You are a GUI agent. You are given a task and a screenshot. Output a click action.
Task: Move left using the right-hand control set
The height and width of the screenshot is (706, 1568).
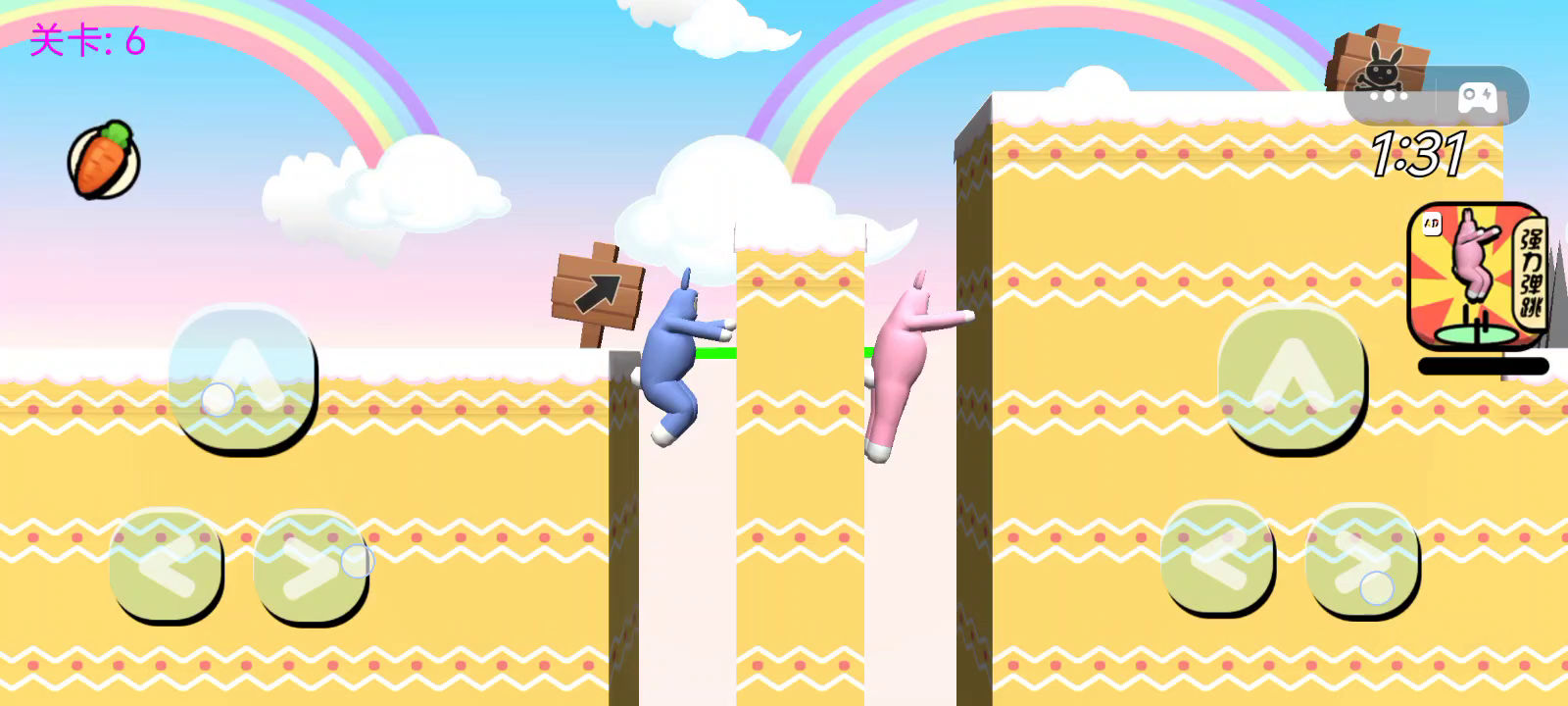click(1218, 559)
